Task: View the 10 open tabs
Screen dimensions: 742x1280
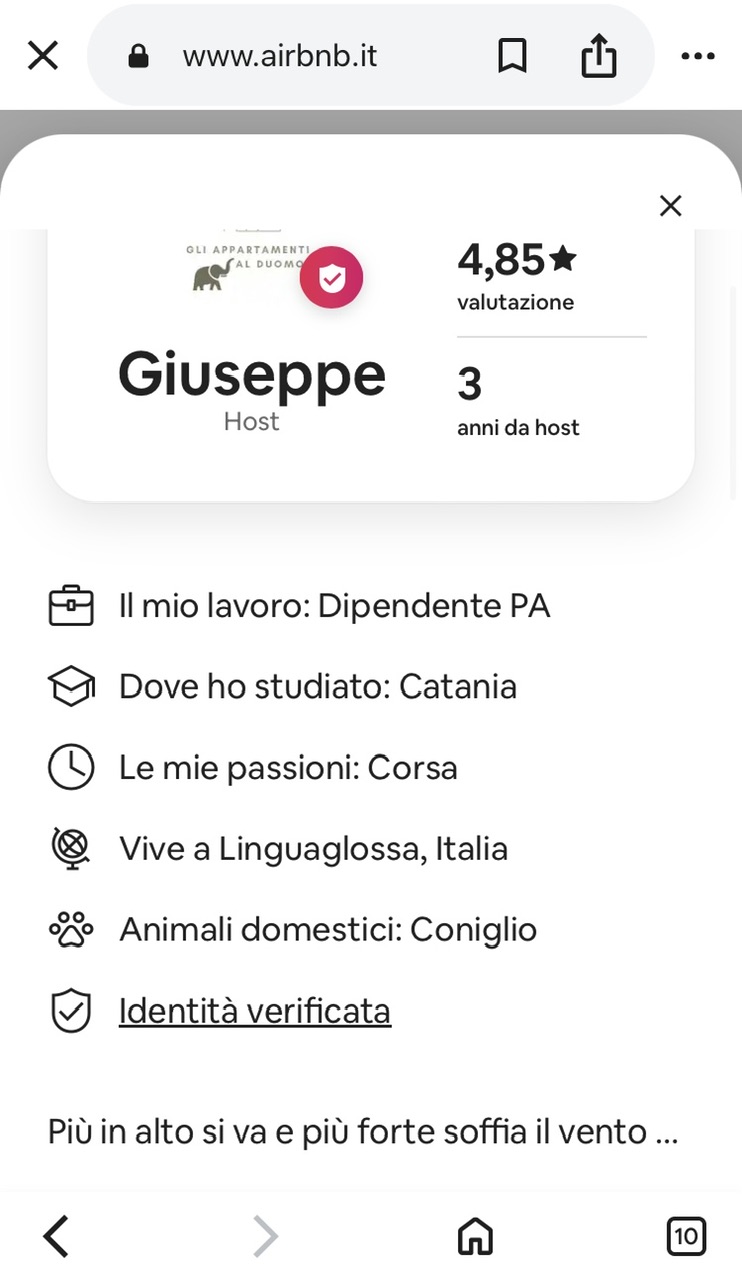Action: click(685, 1236)
